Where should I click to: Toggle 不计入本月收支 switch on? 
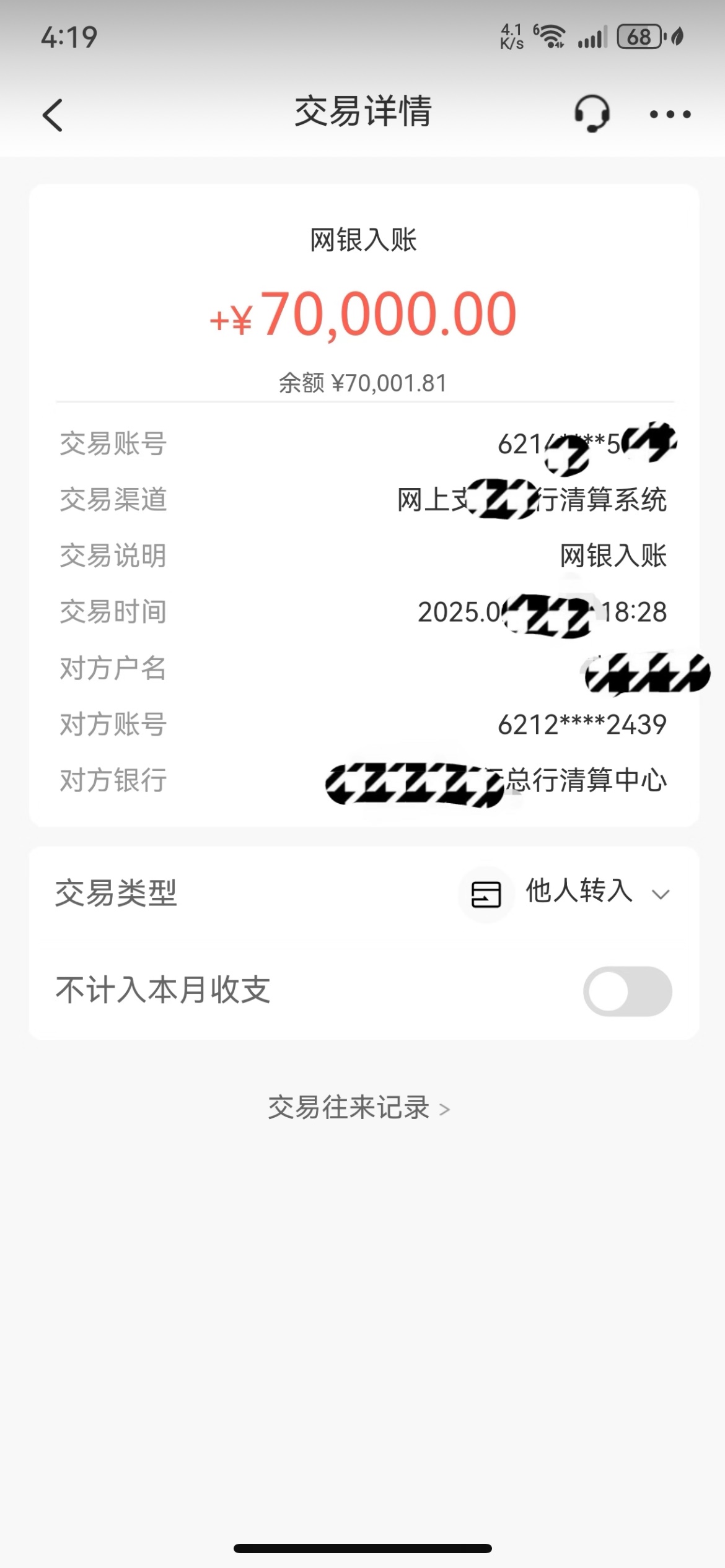(627, 991)
